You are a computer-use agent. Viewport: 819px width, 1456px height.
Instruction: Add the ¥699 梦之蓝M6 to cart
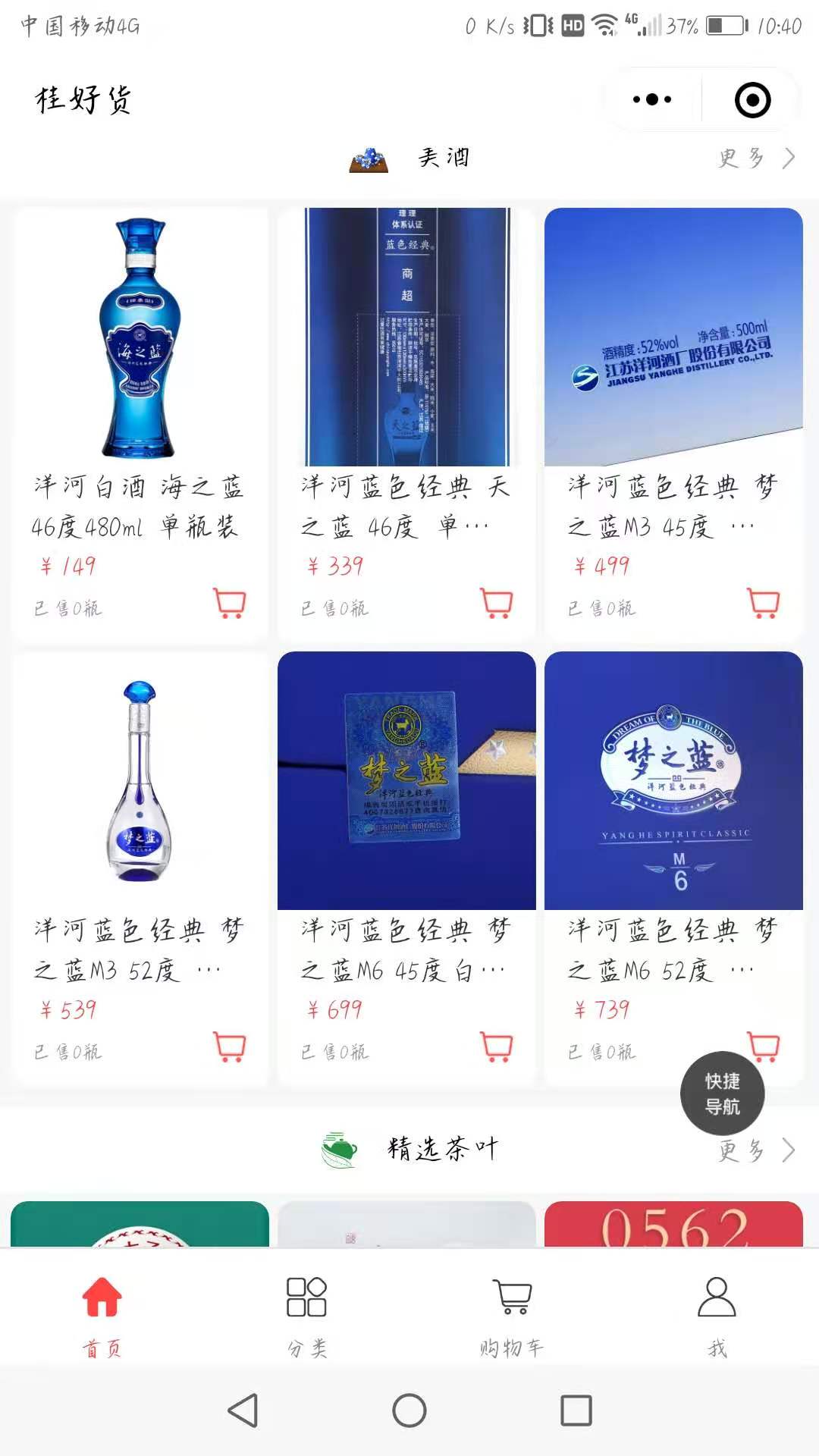click(x=497, y=1047)
